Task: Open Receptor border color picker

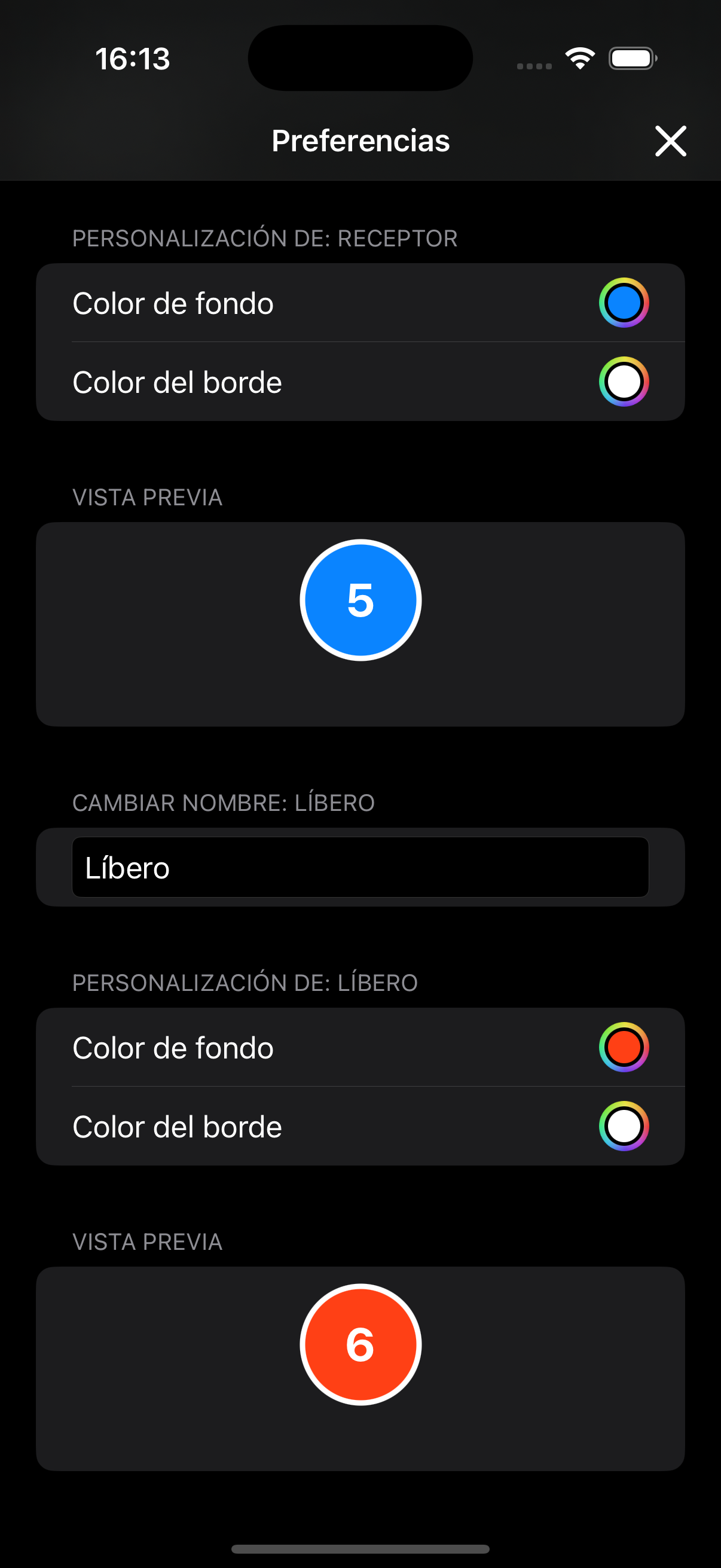Action: click(x=624, y=382)
